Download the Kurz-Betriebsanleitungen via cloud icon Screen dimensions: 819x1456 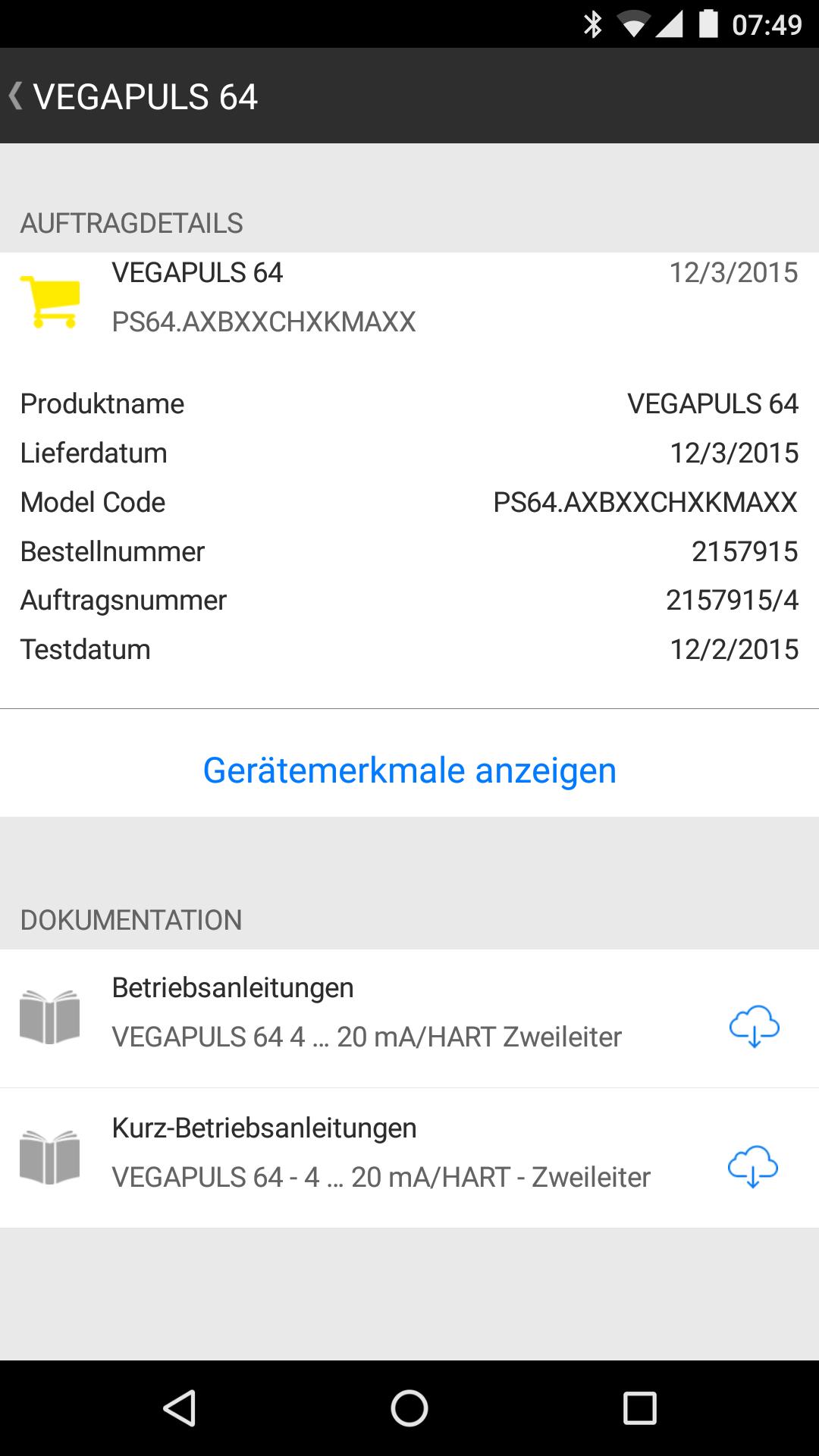click(x=753, y=1166)
